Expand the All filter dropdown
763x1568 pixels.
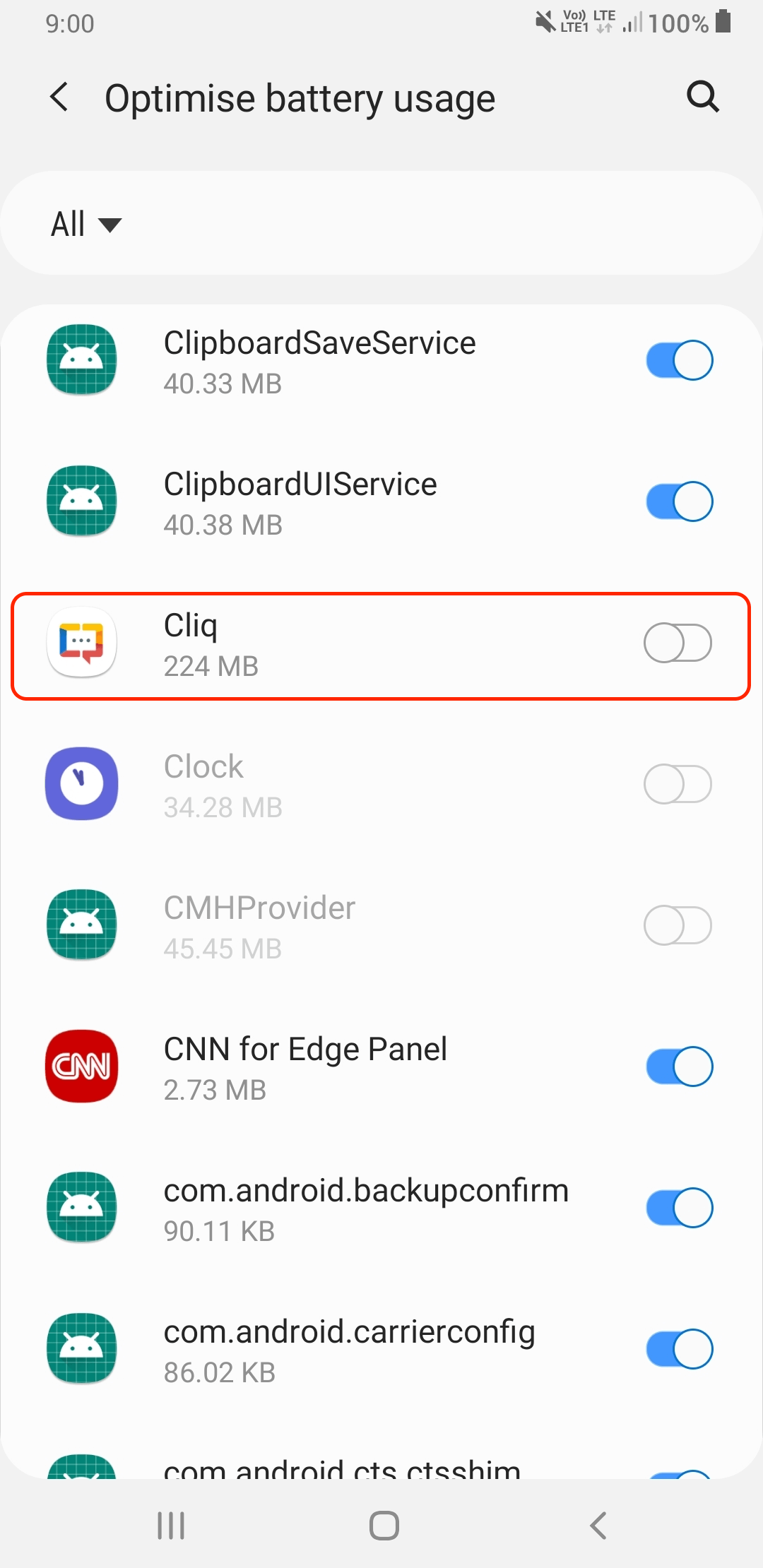point(86,225)
